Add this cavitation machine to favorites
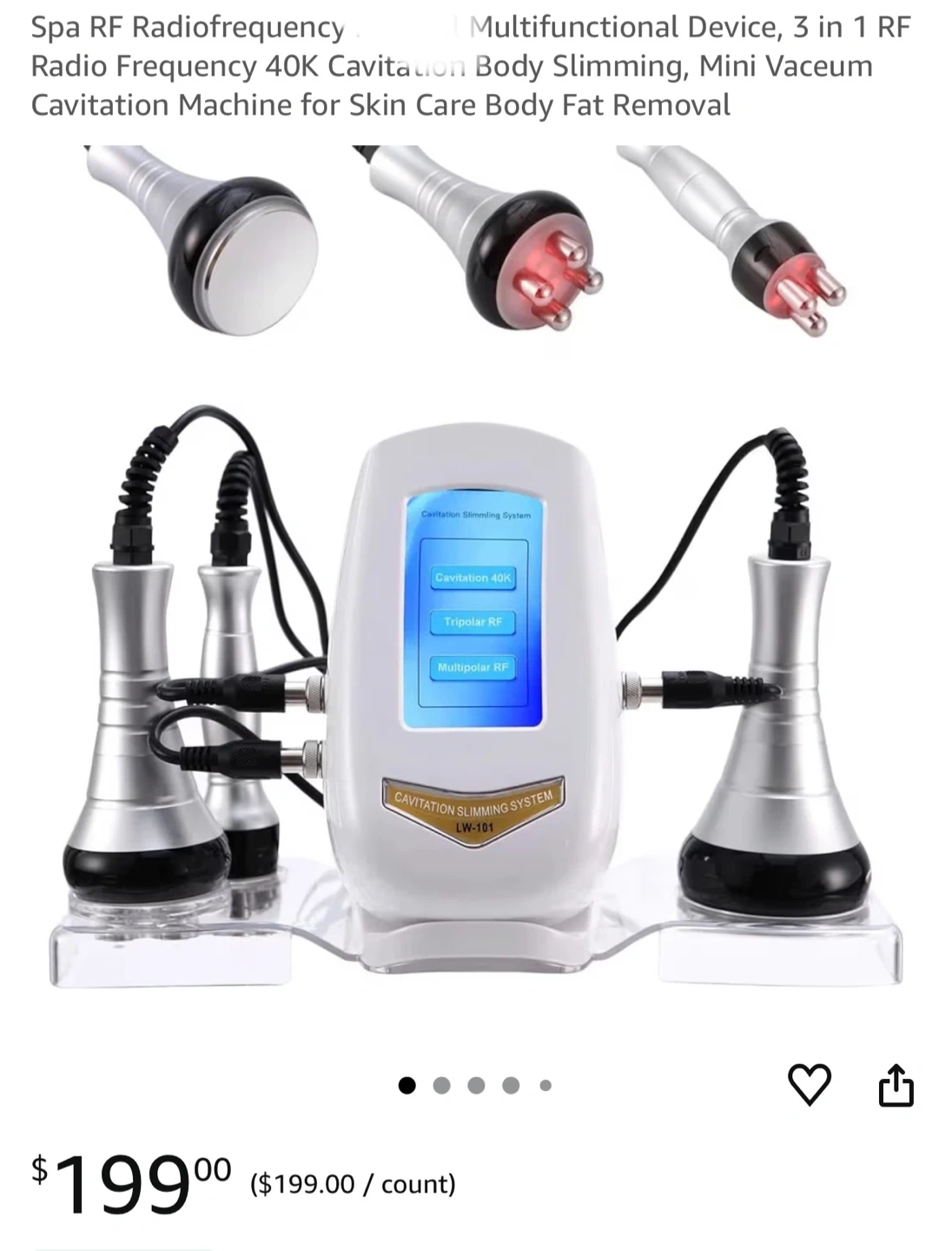 coord(810,1084)
